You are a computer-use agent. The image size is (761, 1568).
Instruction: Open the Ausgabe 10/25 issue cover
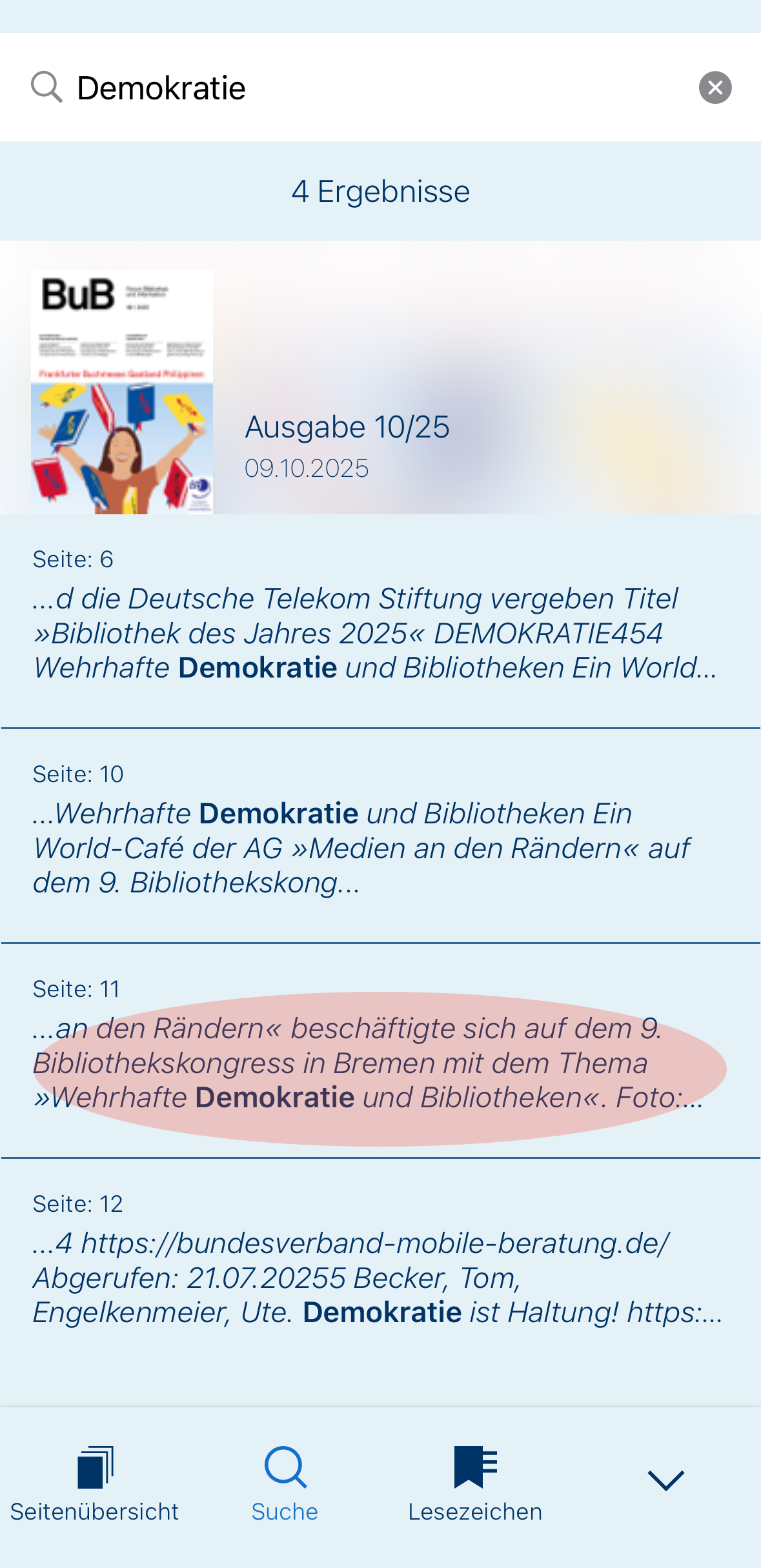click(x=122, y=392)
